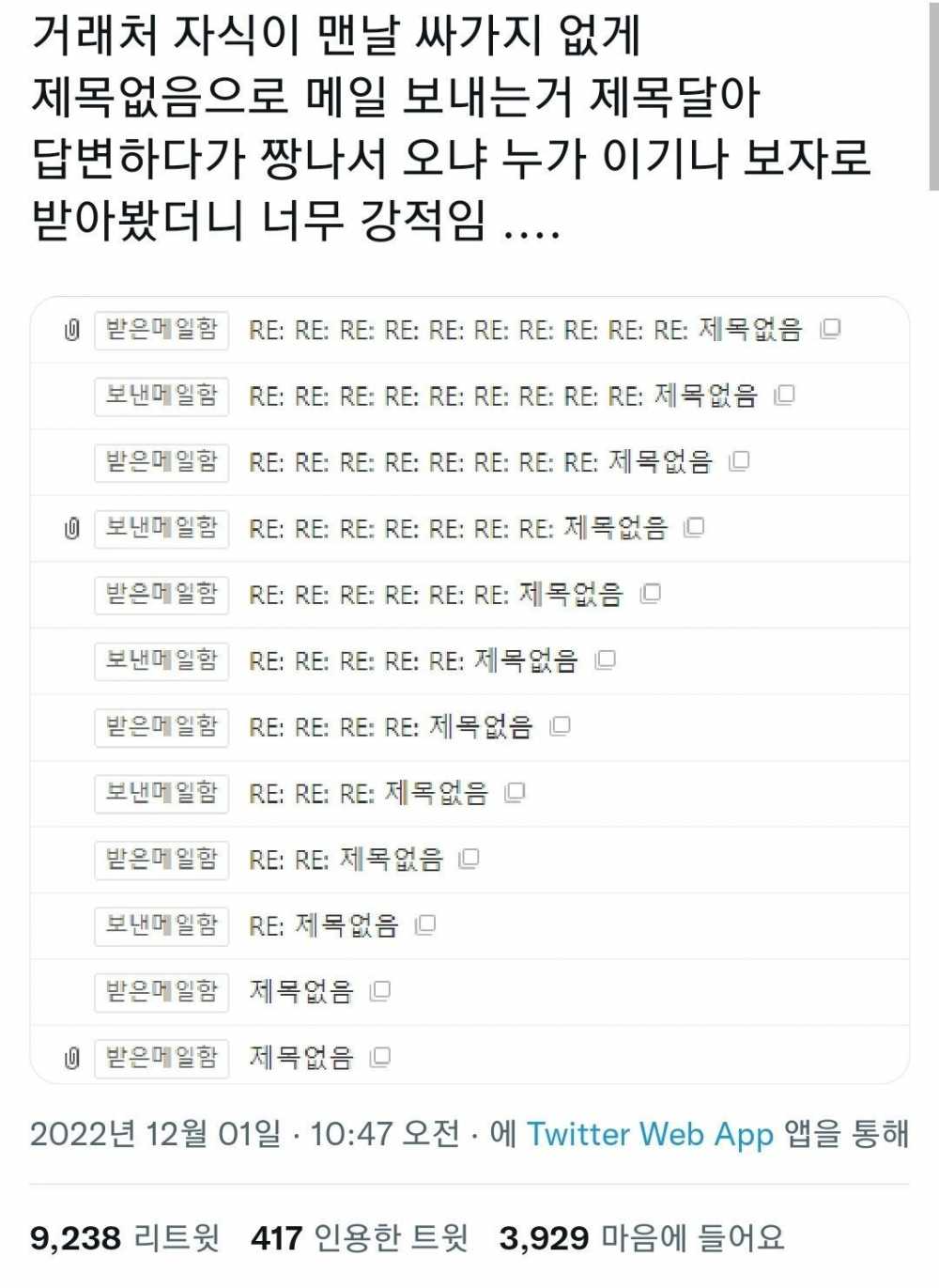Open the attached email list image
This screenshot has width=939, height=1288.
(x=469, y=691)
